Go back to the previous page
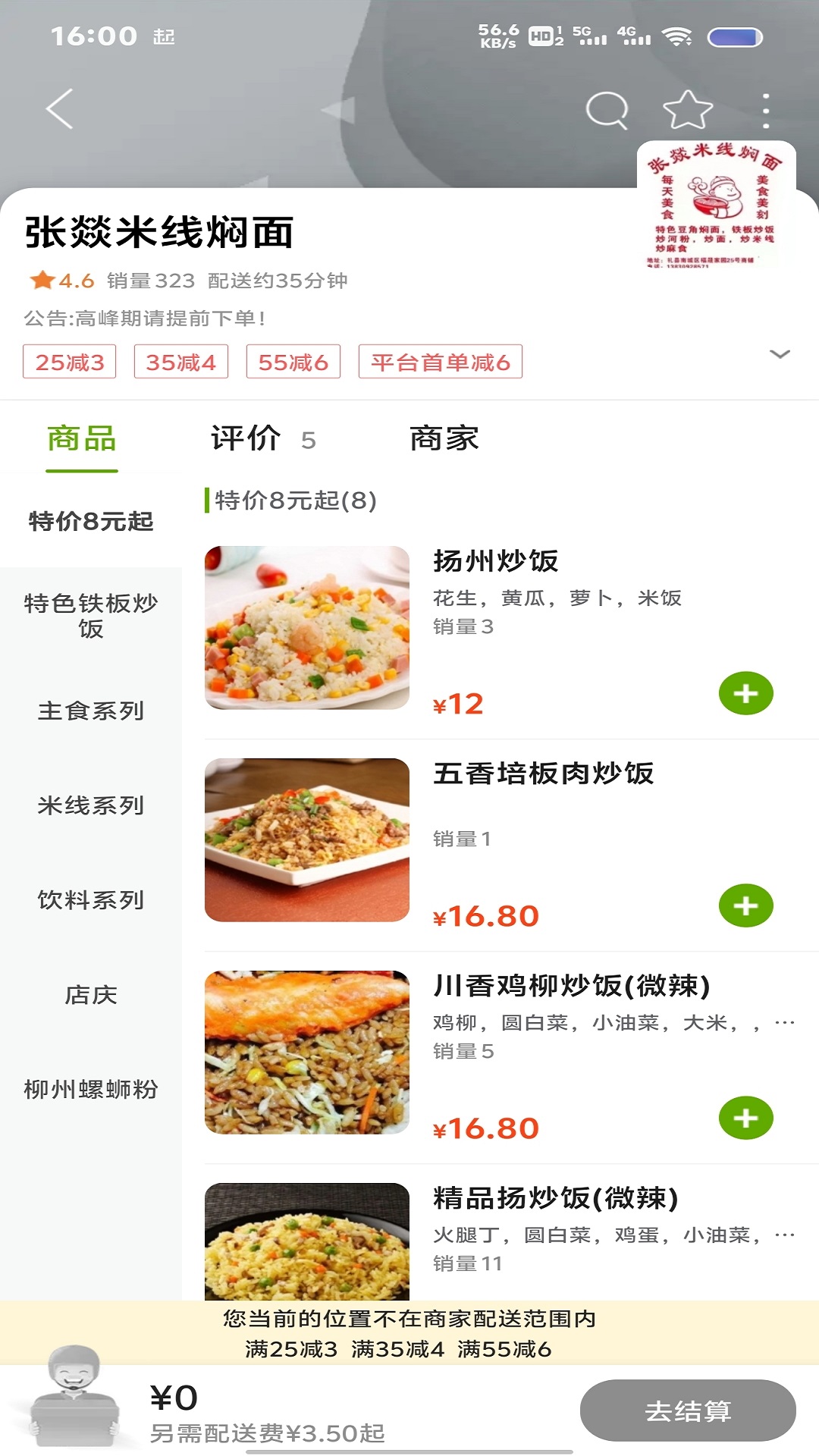Viewport: 819px width, 1456px height. coord(59,109)
